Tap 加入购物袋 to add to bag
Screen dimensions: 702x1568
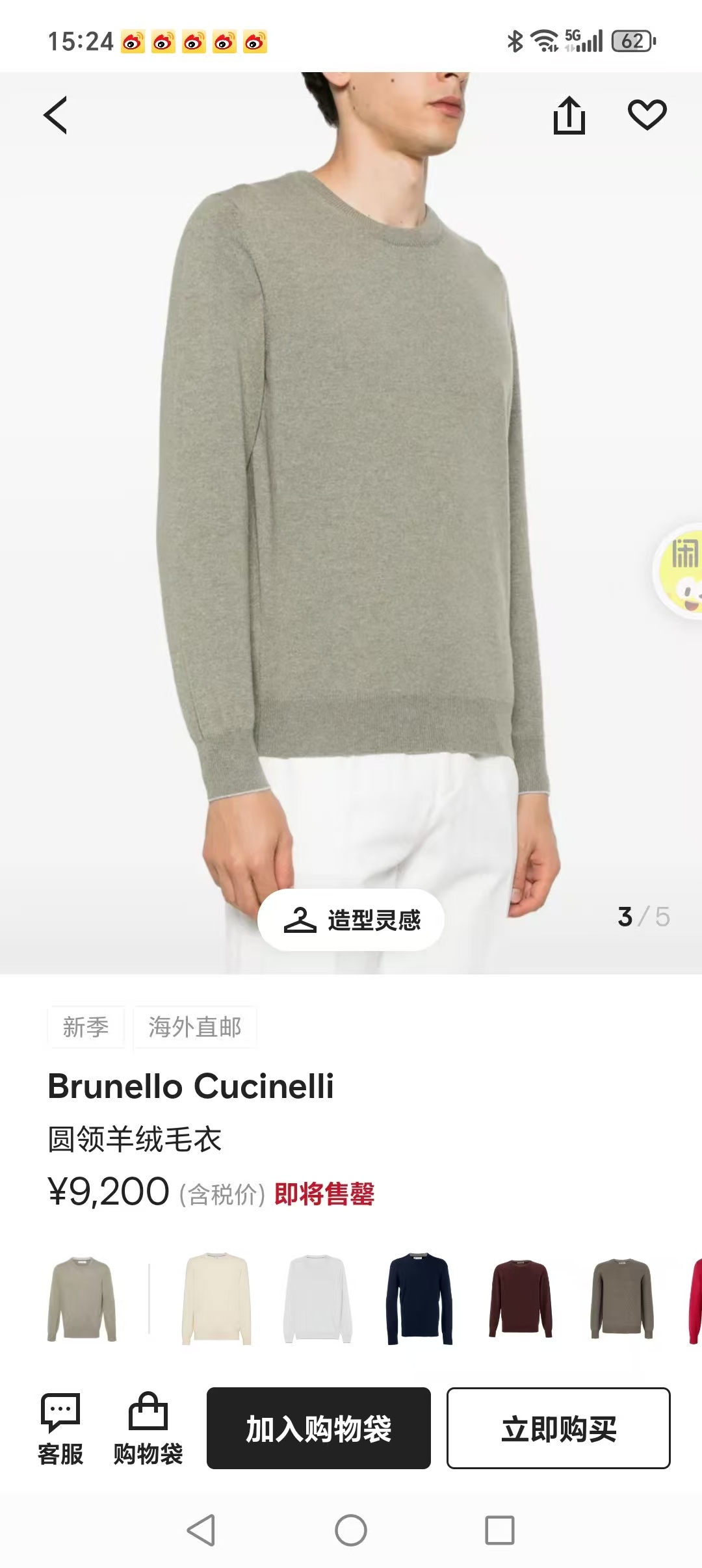point(318,1428)
